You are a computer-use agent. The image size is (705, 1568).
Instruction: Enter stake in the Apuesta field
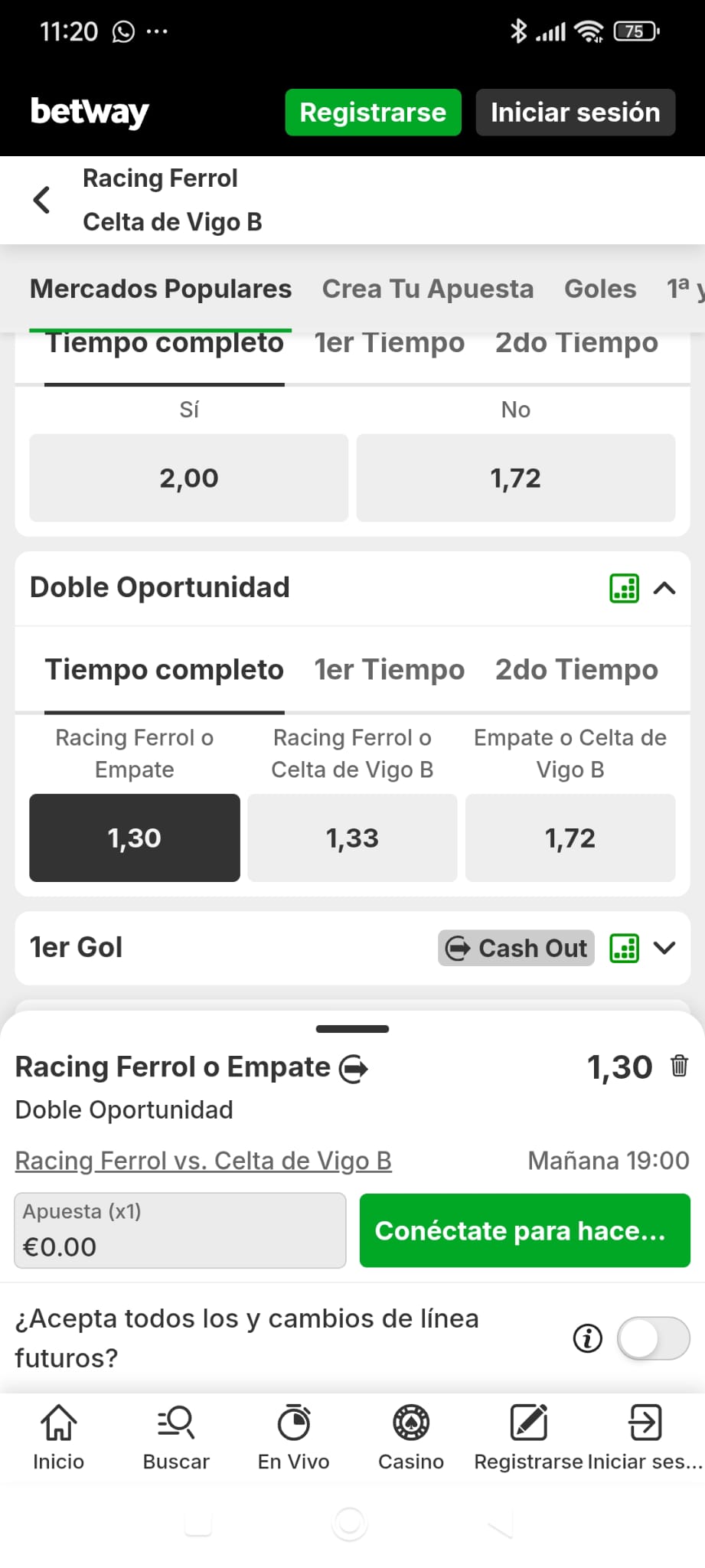(x=180, y=1230)
